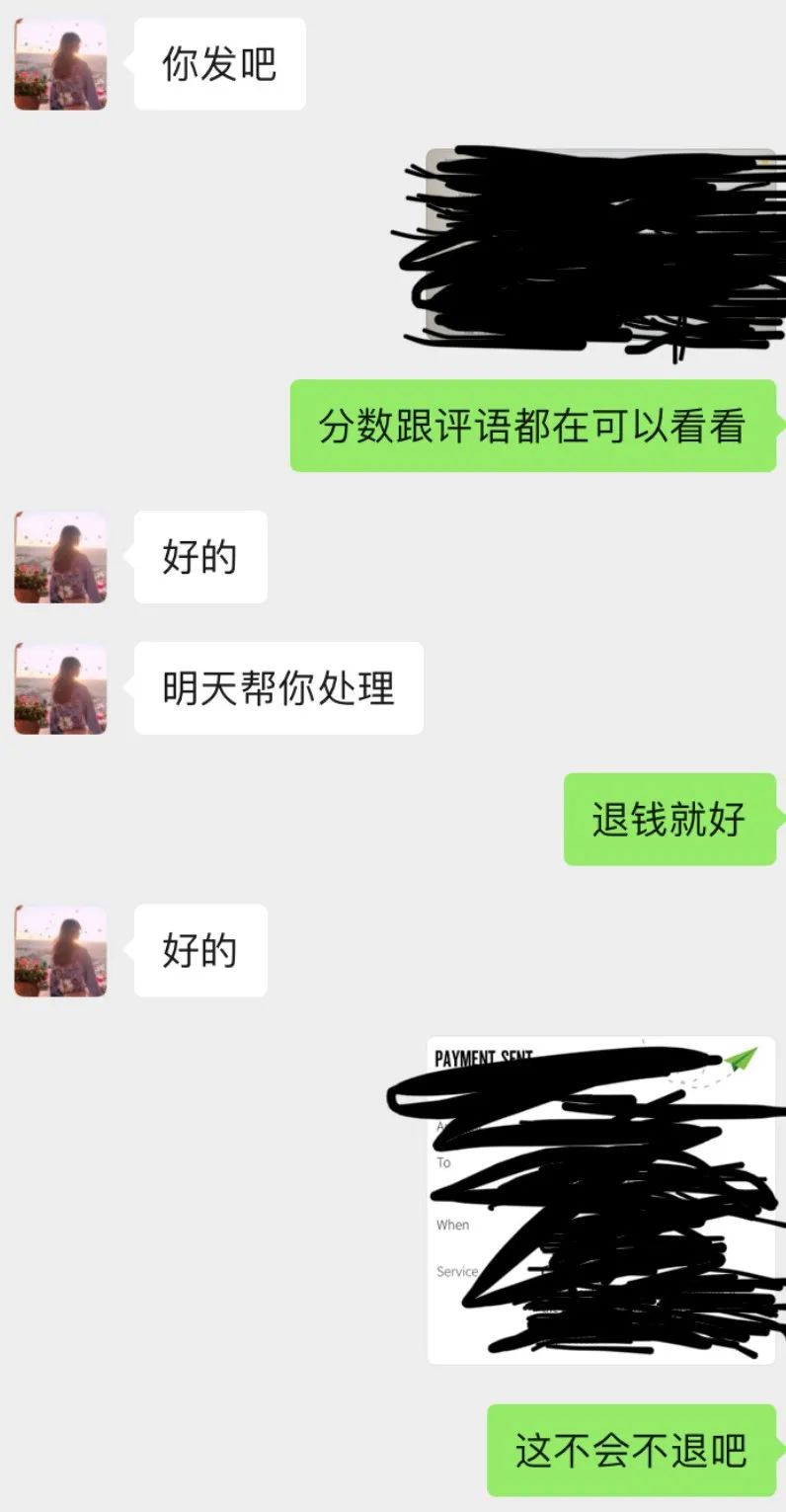The image size is (786, 1512).
Task: Tap the avatar beside 你发吧
Action: pos(60,64)
